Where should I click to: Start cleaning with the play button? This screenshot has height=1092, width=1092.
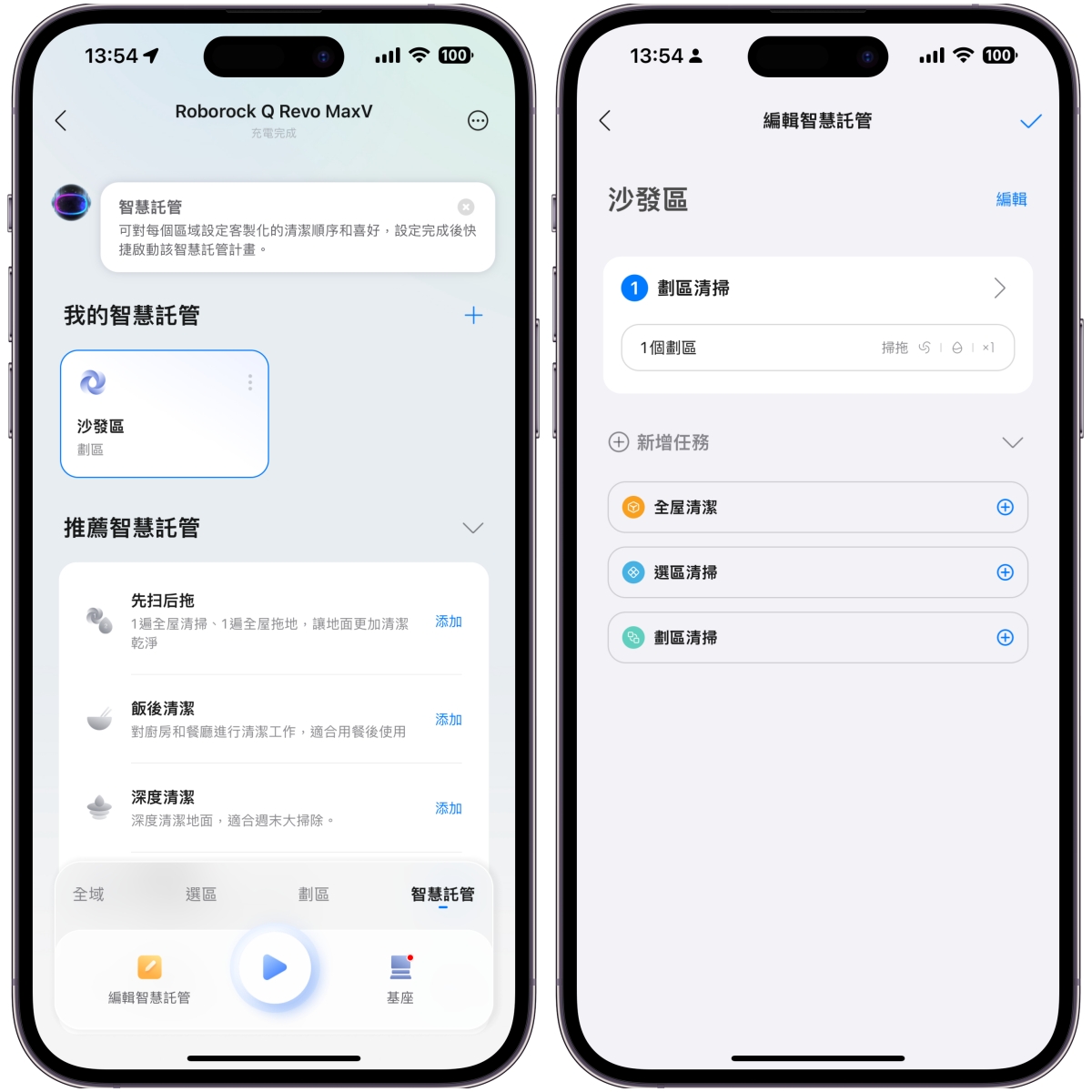coord(274,967)
